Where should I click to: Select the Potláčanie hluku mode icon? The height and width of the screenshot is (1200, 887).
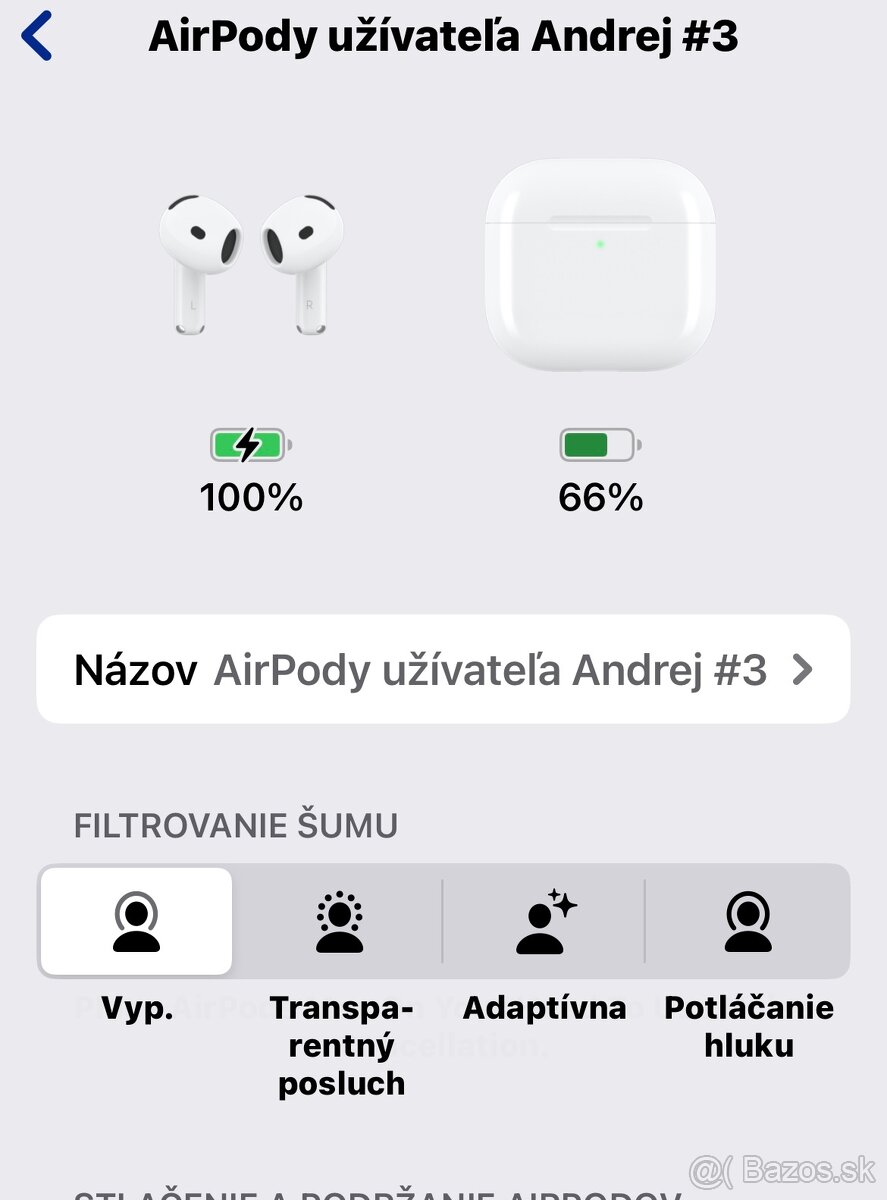(748, 920)
